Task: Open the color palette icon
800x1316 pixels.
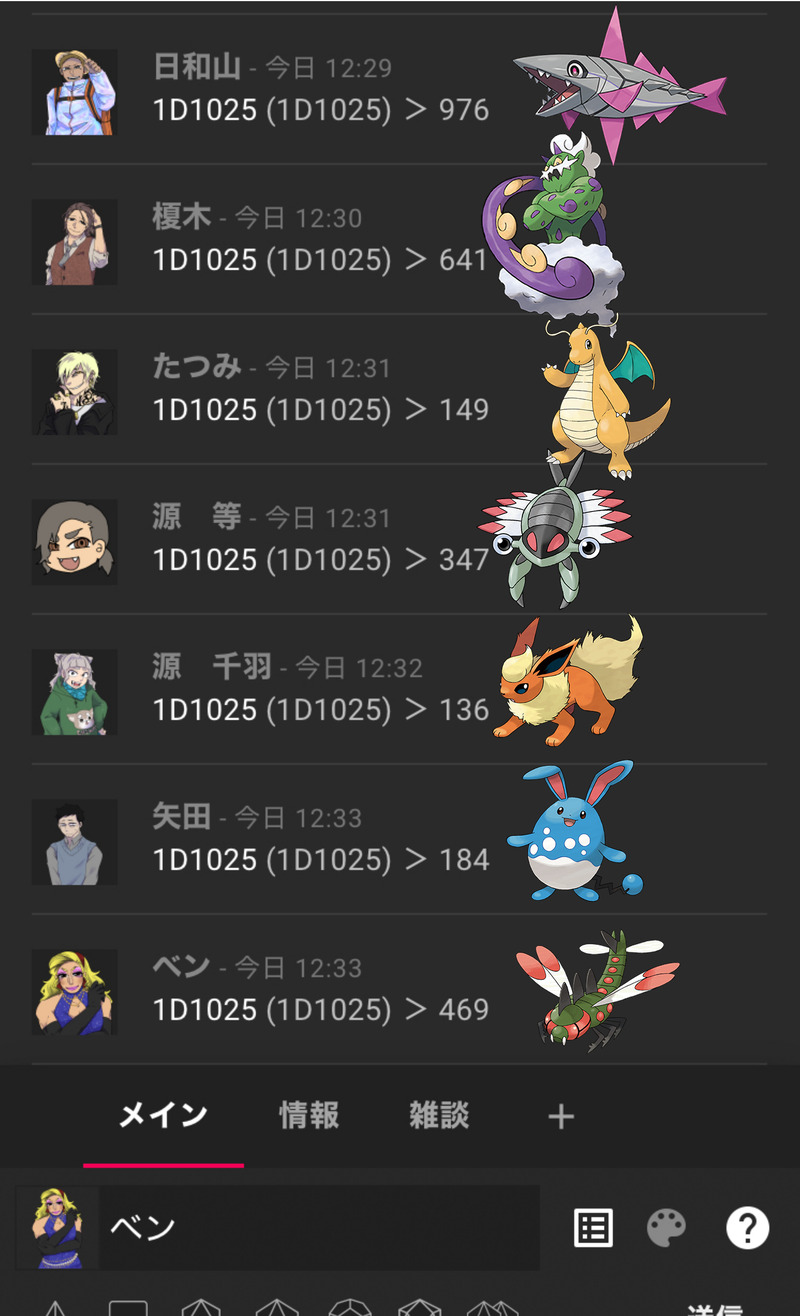Action: [667, 1227]
